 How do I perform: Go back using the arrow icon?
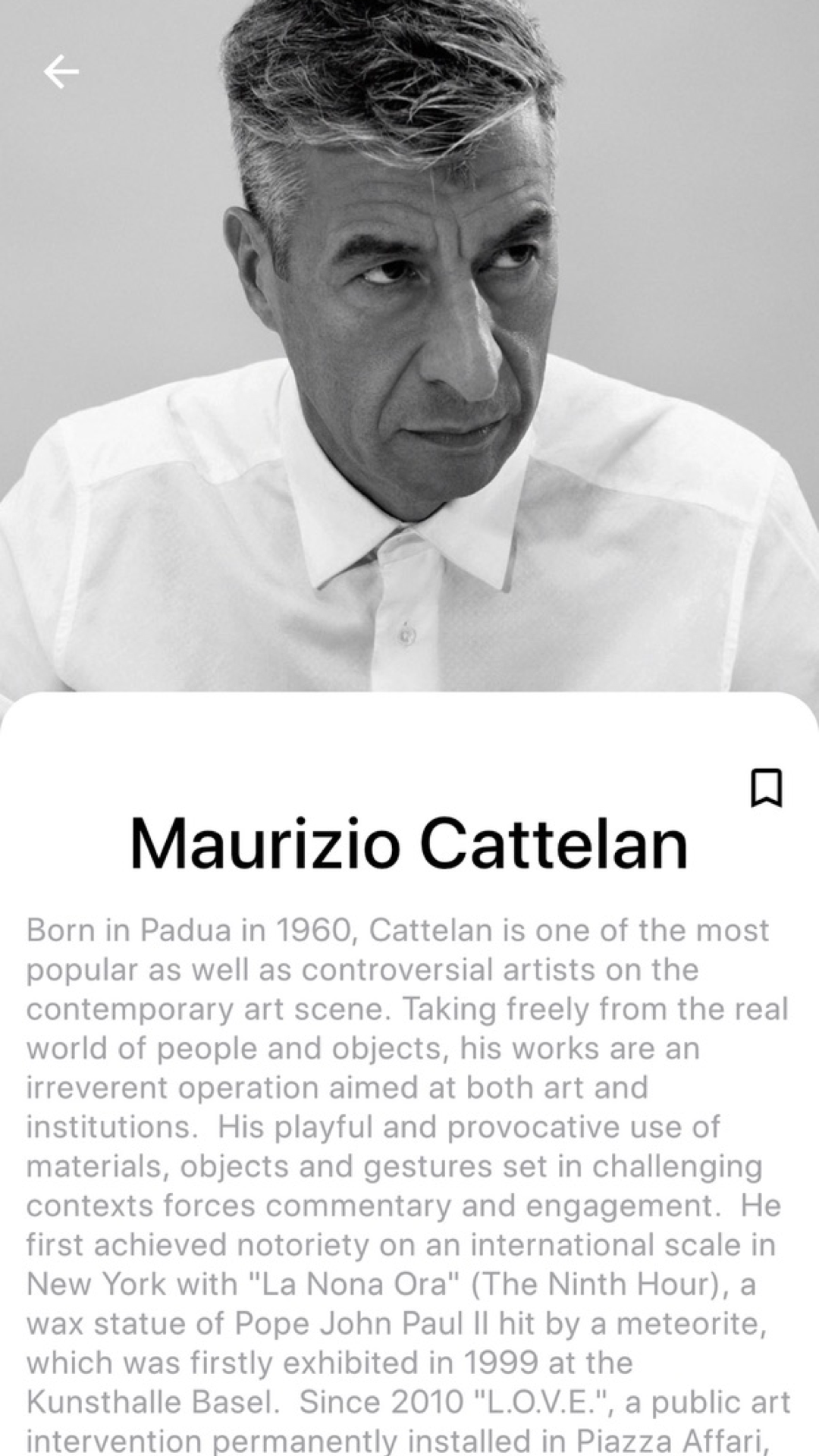61,72
